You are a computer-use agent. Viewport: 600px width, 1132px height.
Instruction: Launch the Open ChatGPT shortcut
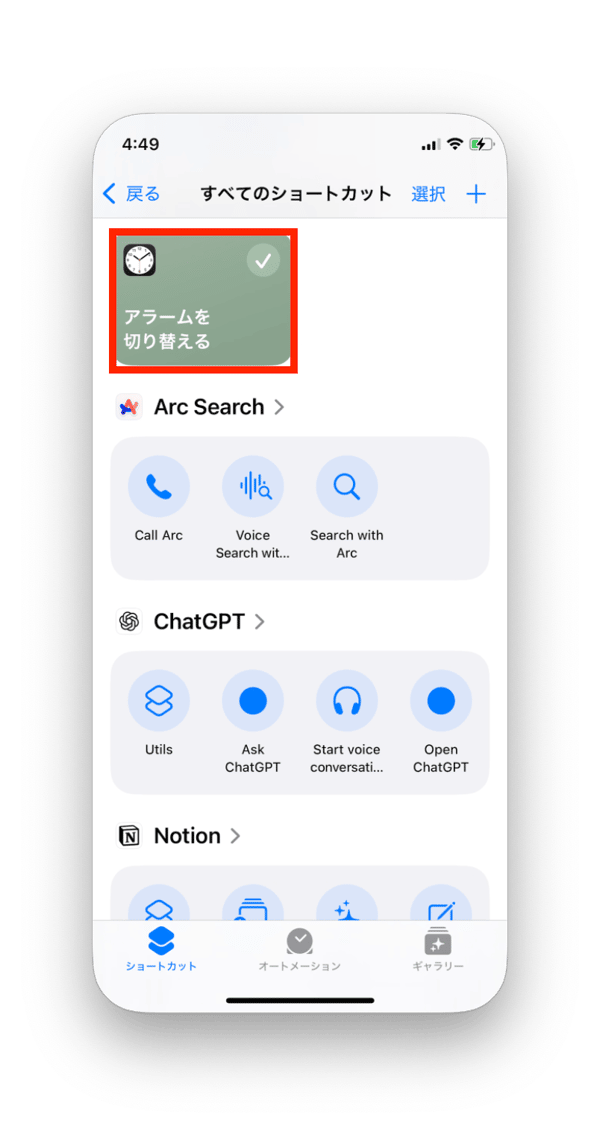[441, 701]
